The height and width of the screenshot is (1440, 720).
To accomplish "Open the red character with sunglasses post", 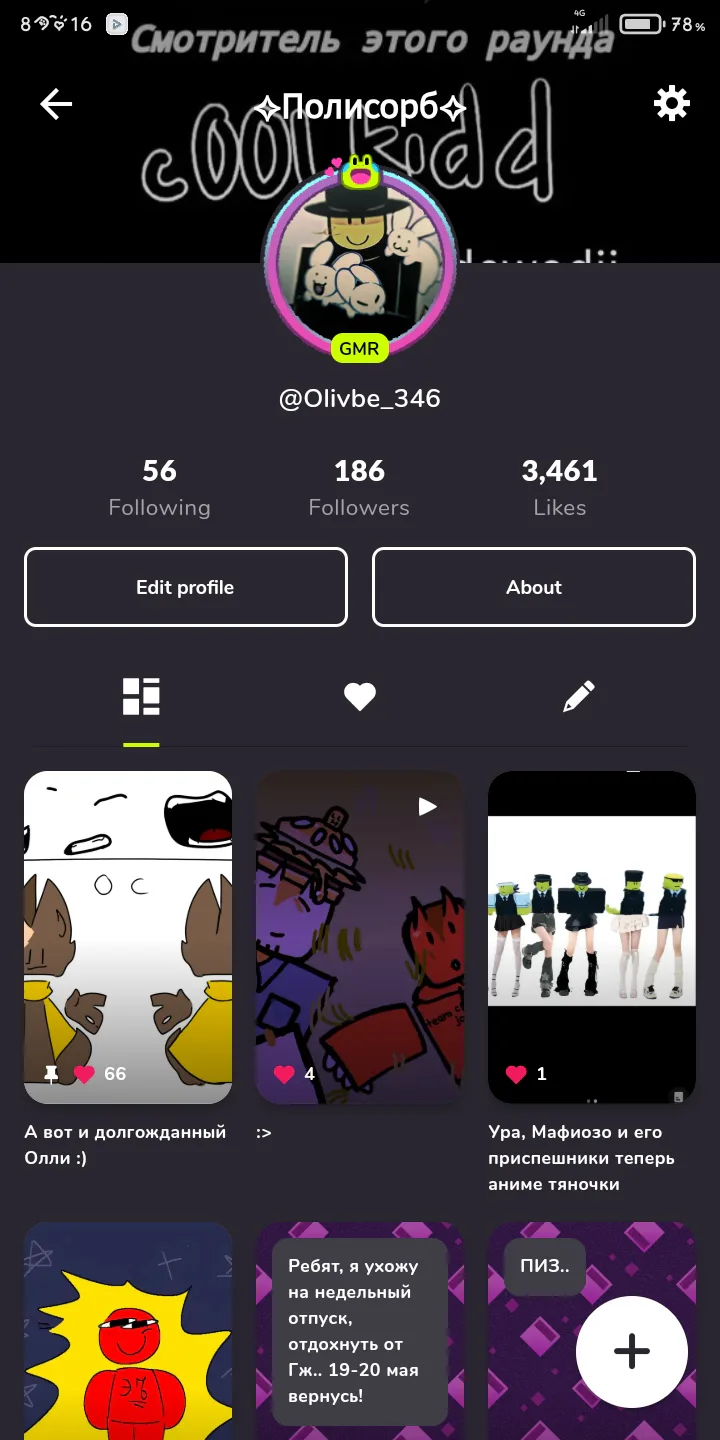I will click(x=128, y=1330).
